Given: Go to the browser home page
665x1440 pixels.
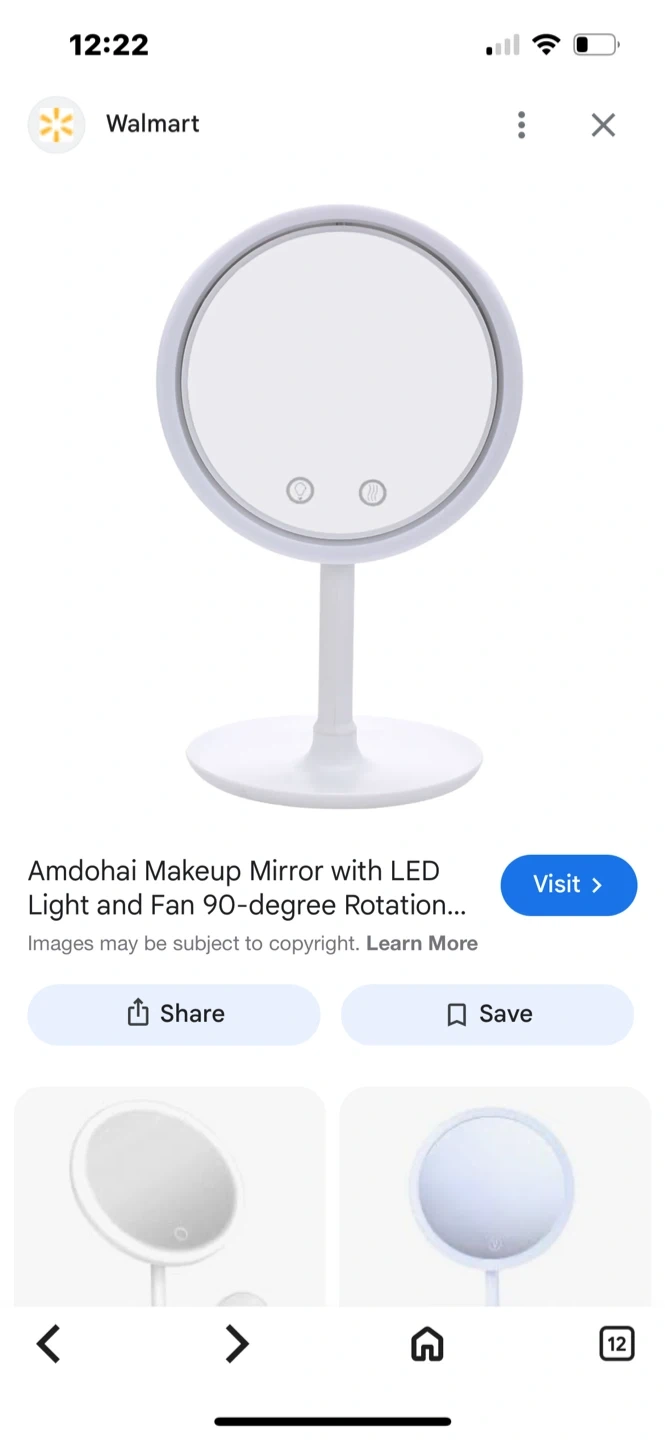Looking at the screenshot, I should (427, 1344).
